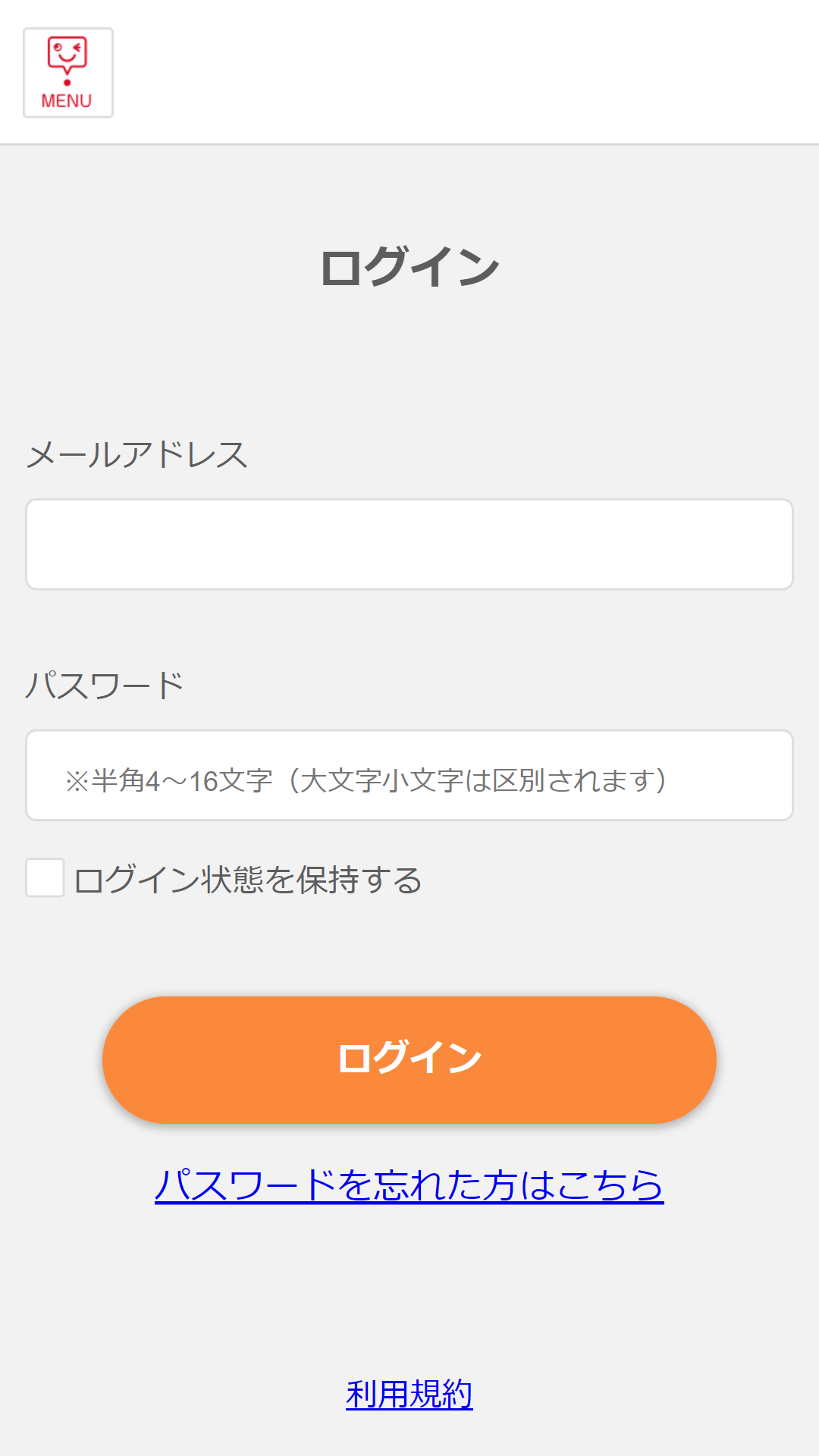The image size is (819, 1456).
Task: Tap the パスワード input field
Action: [x=409, y=775]
